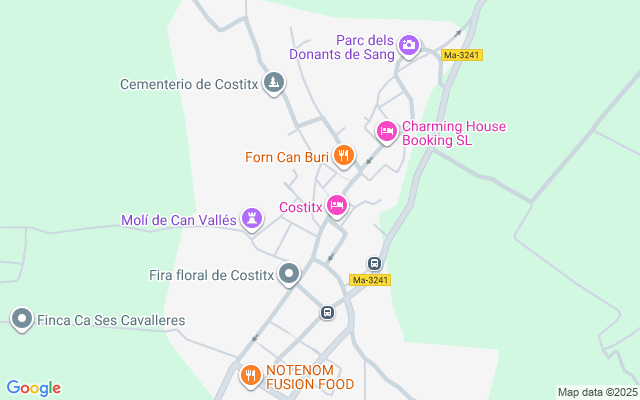This screenshot has height=400, width=640.
Task: Select the Cementerio de Costitx pin
Action: pyautogui.click(x=274, y=84)
